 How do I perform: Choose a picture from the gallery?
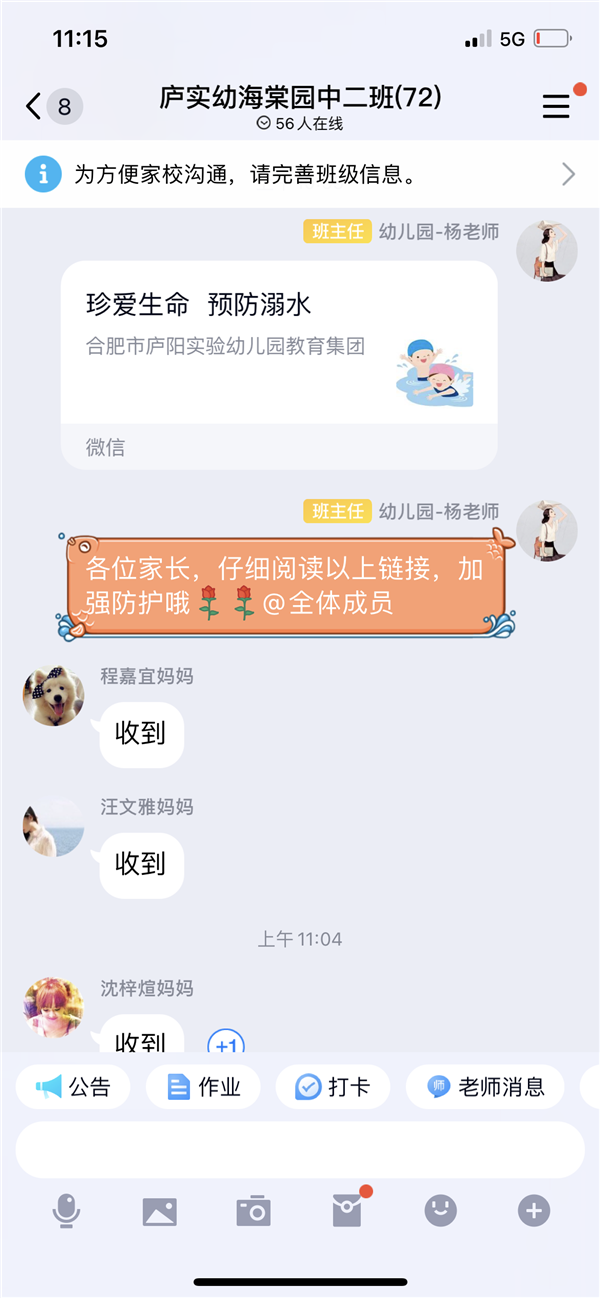[160, 1212]
